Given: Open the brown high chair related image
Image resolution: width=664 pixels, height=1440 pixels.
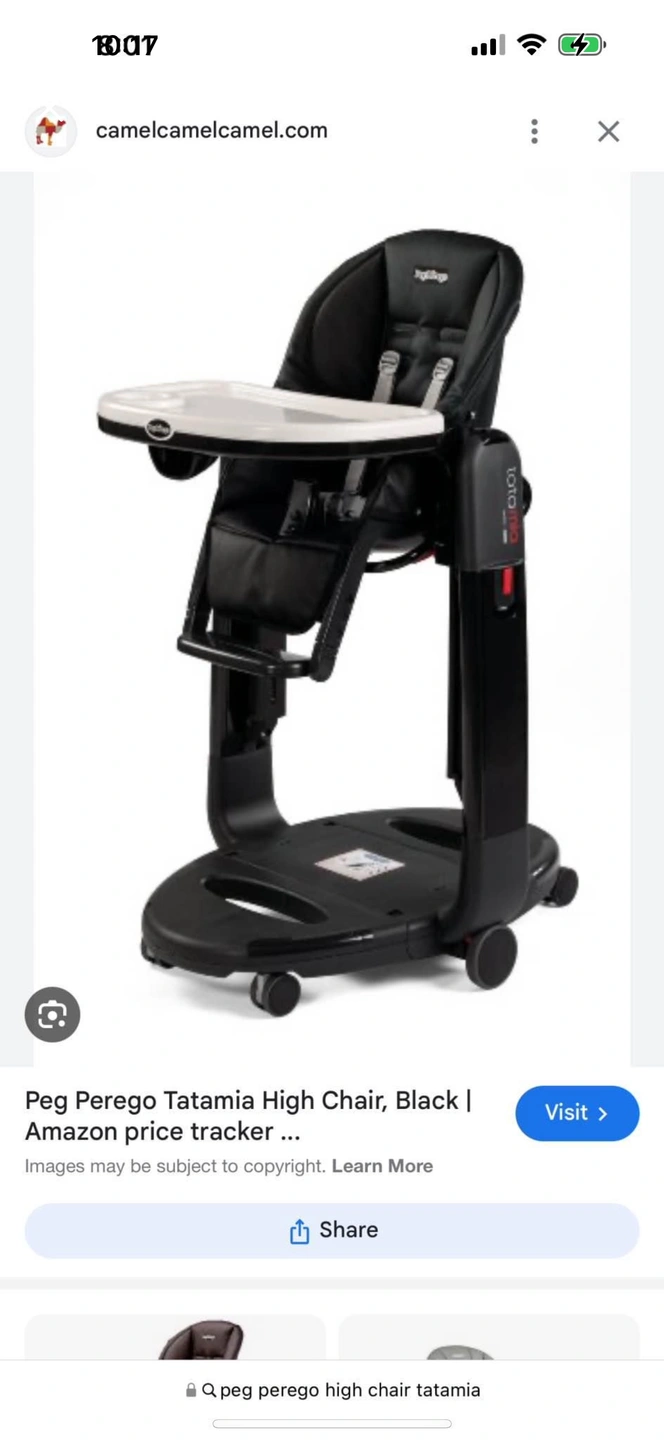Looking at the screenshot, I should [175, 1337].
